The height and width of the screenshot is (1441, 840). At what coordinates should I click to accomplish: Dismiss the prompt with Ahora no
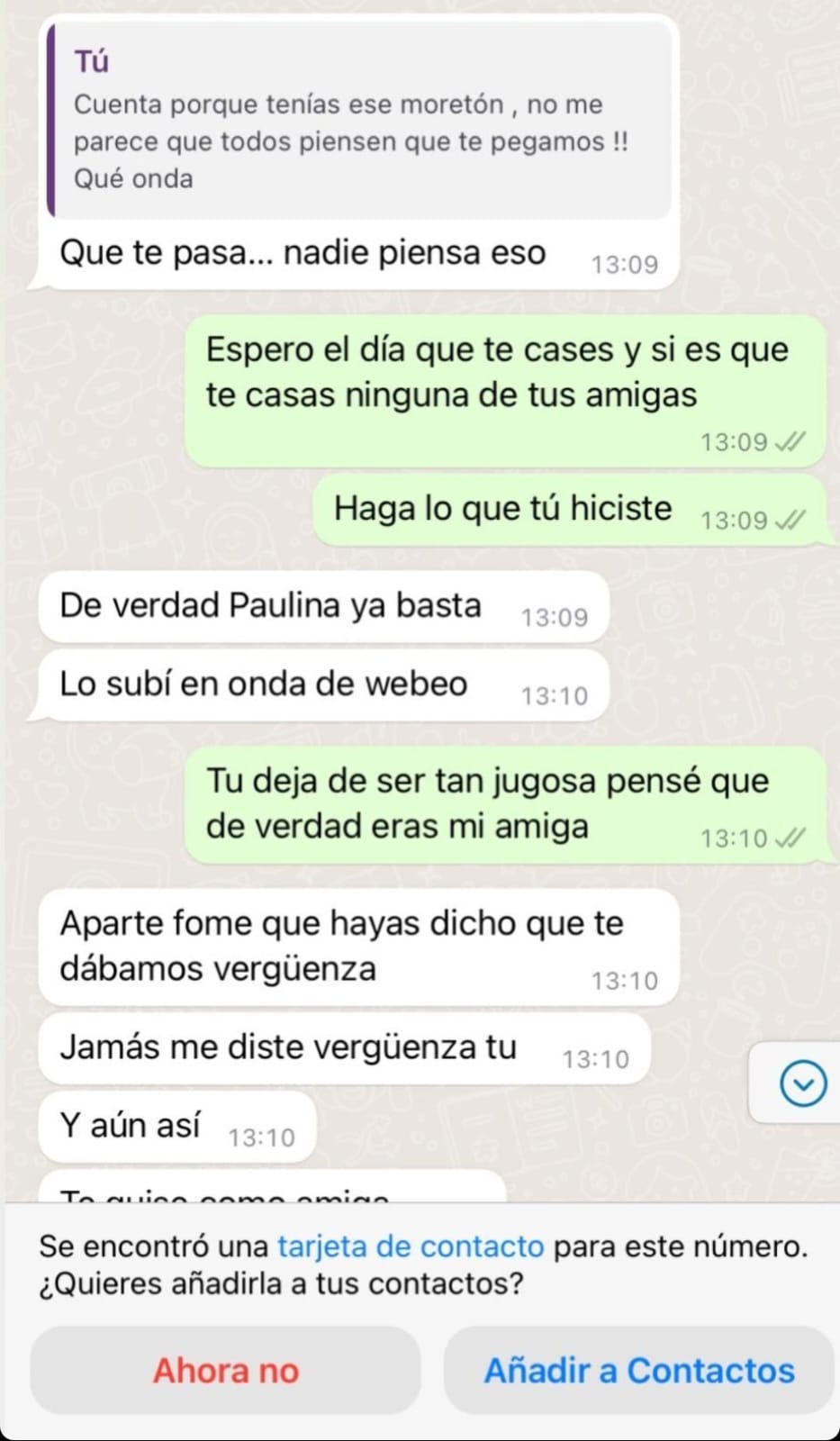coord(225,1371)
